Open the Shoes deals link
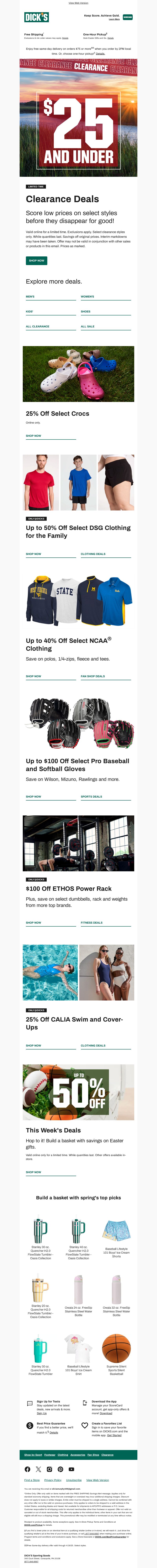157x1568 pixels. [86, 312]
